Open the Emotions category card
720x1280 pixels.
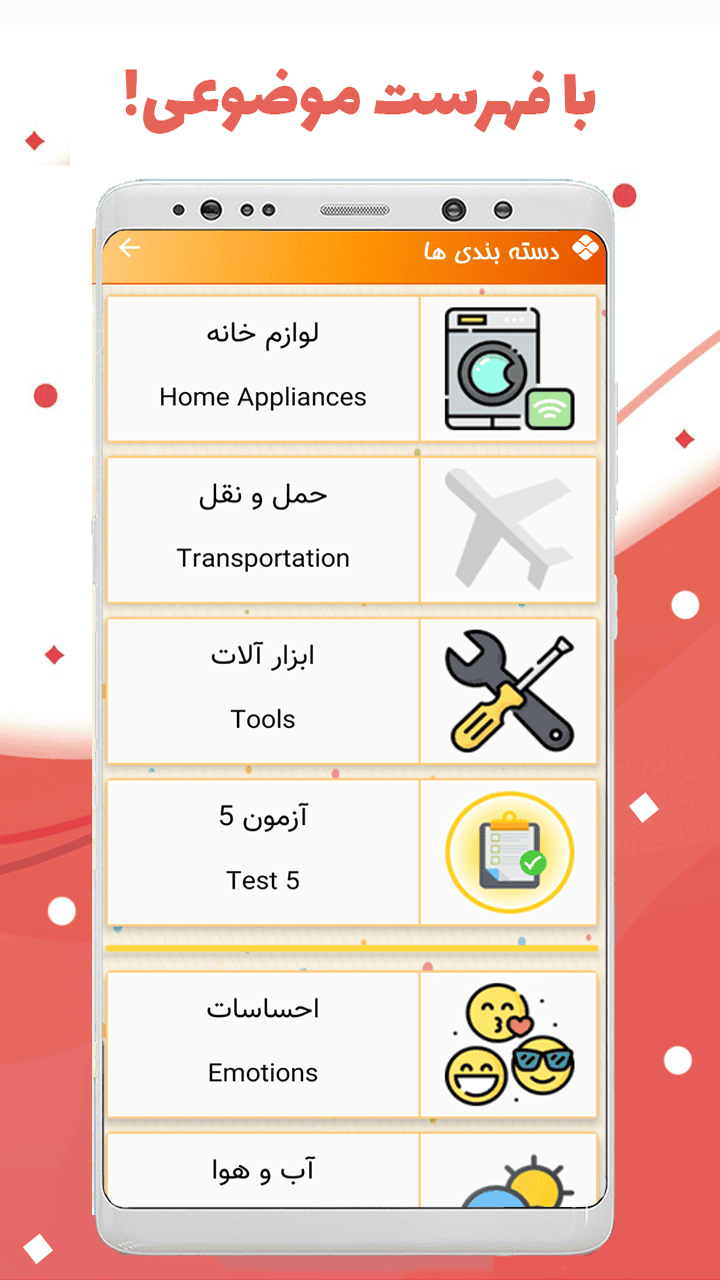point(262,1040)
